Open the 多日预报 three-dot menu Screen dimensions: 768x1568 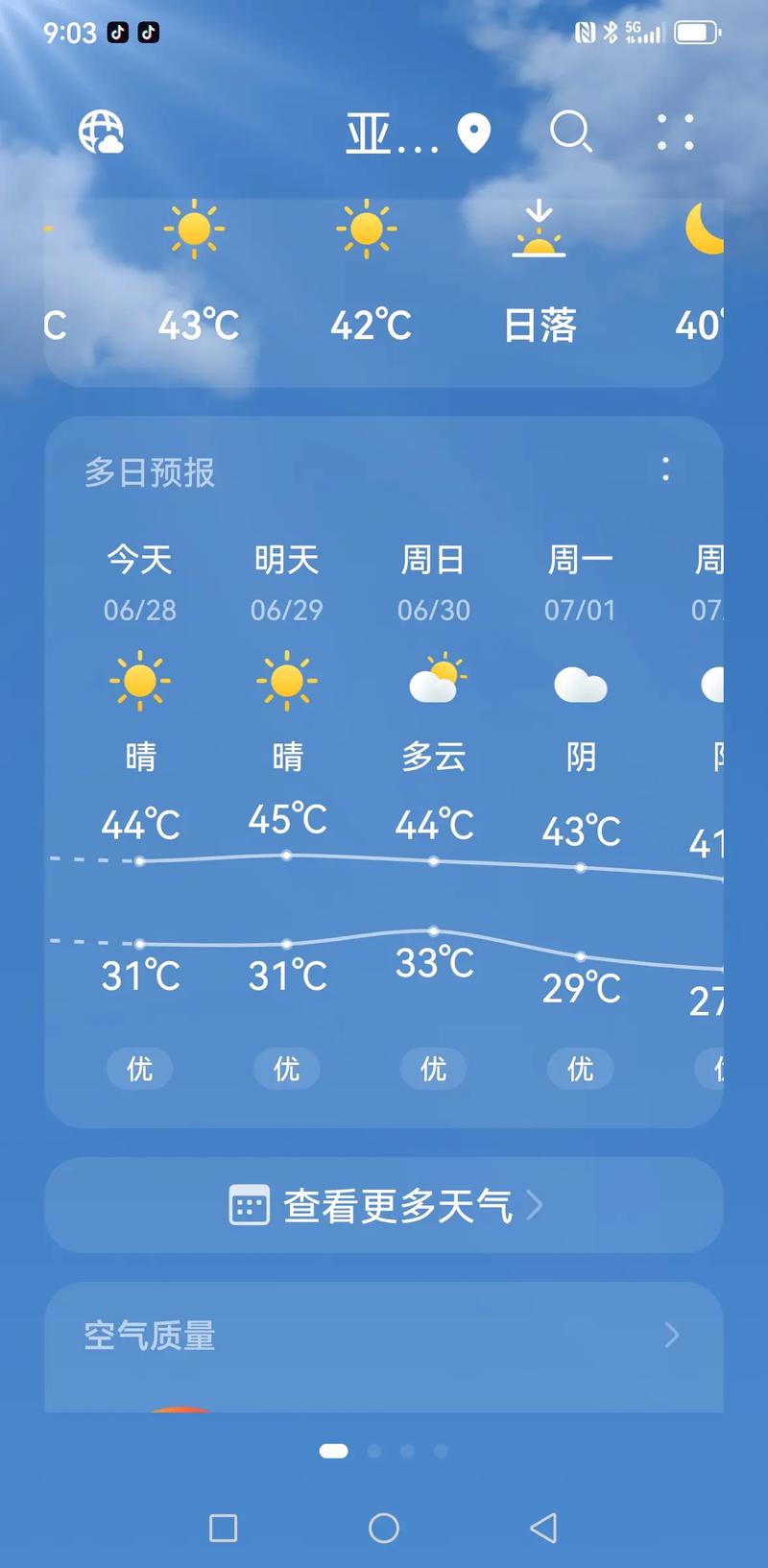coord(667,470)
